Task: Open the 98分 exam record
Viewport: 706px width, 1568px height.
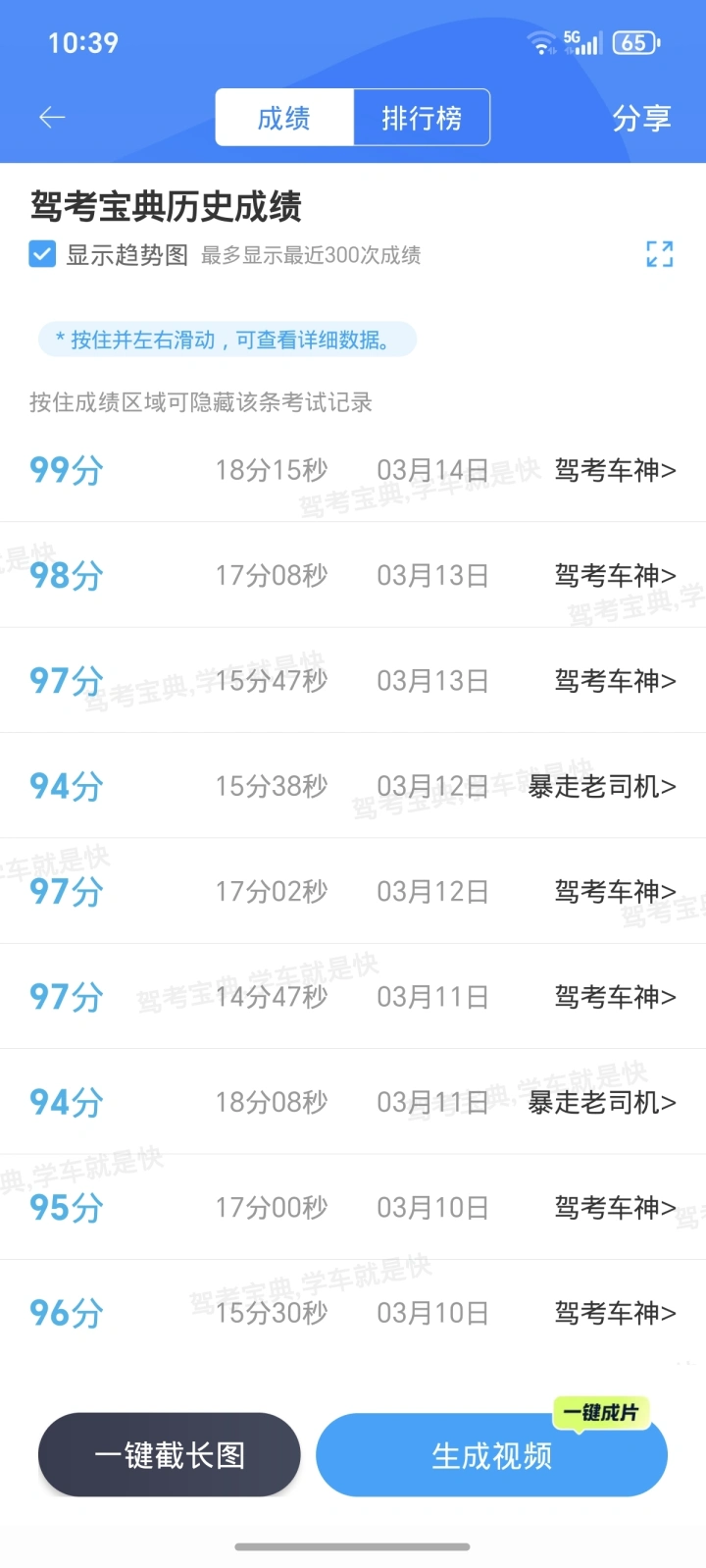Action: 353,575
